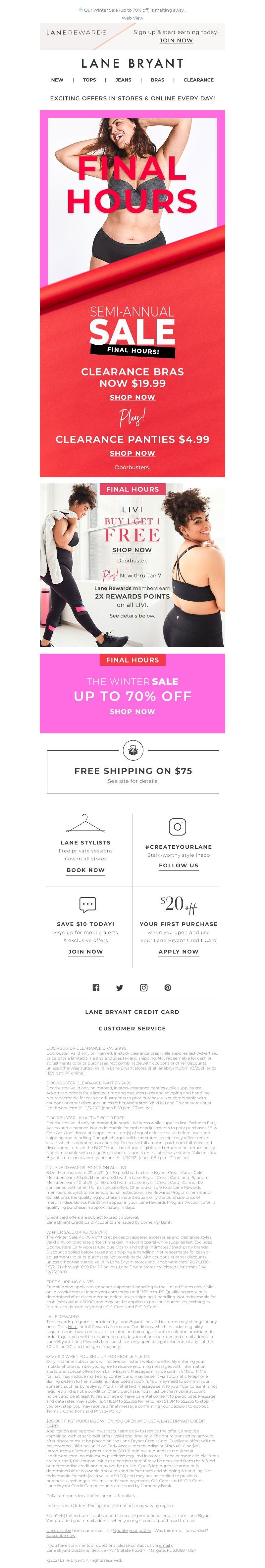Tap JOIN NOW in Lane Rewards banner
The image size is (265, 1568).
pos(176,40)
